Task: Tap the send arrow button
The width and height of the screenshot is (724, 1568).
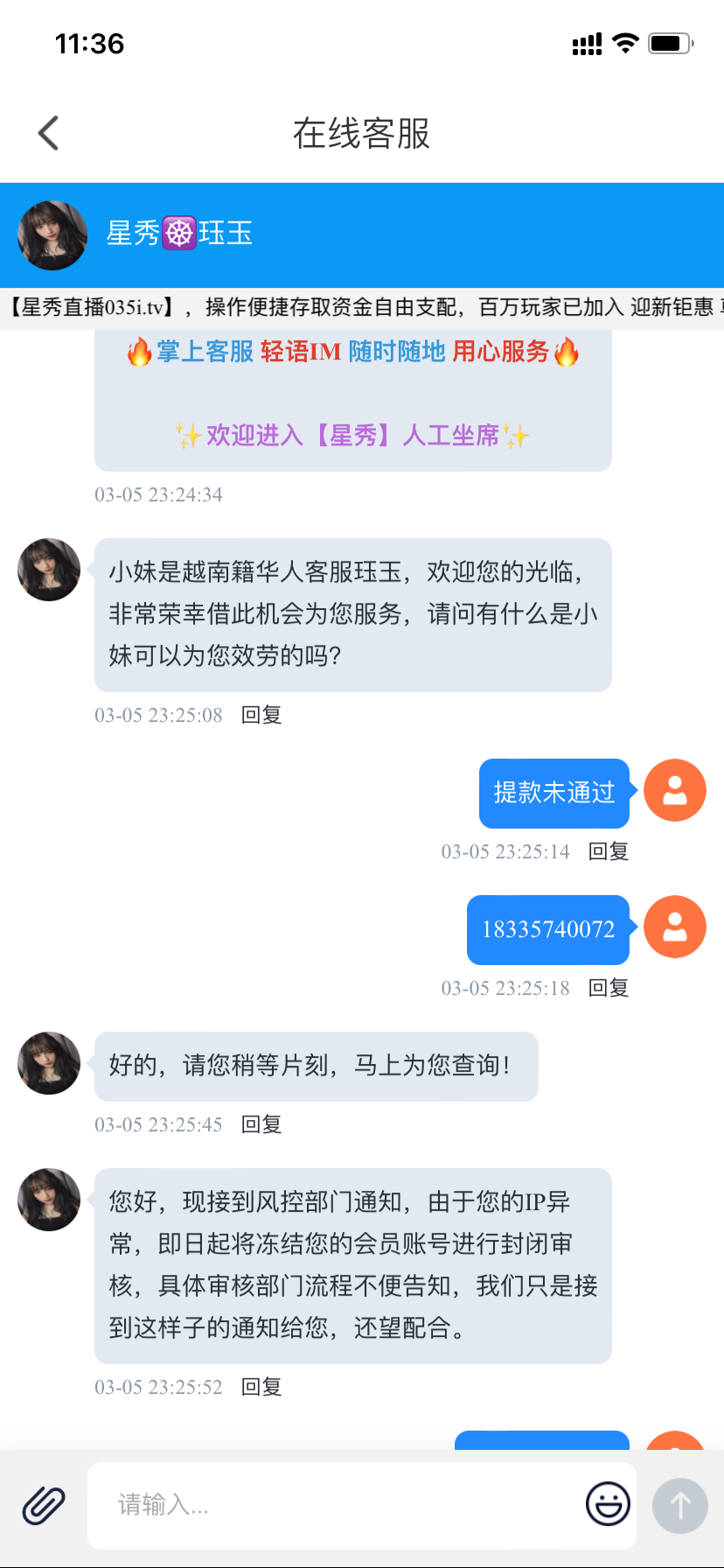Action: point(679,1505)
